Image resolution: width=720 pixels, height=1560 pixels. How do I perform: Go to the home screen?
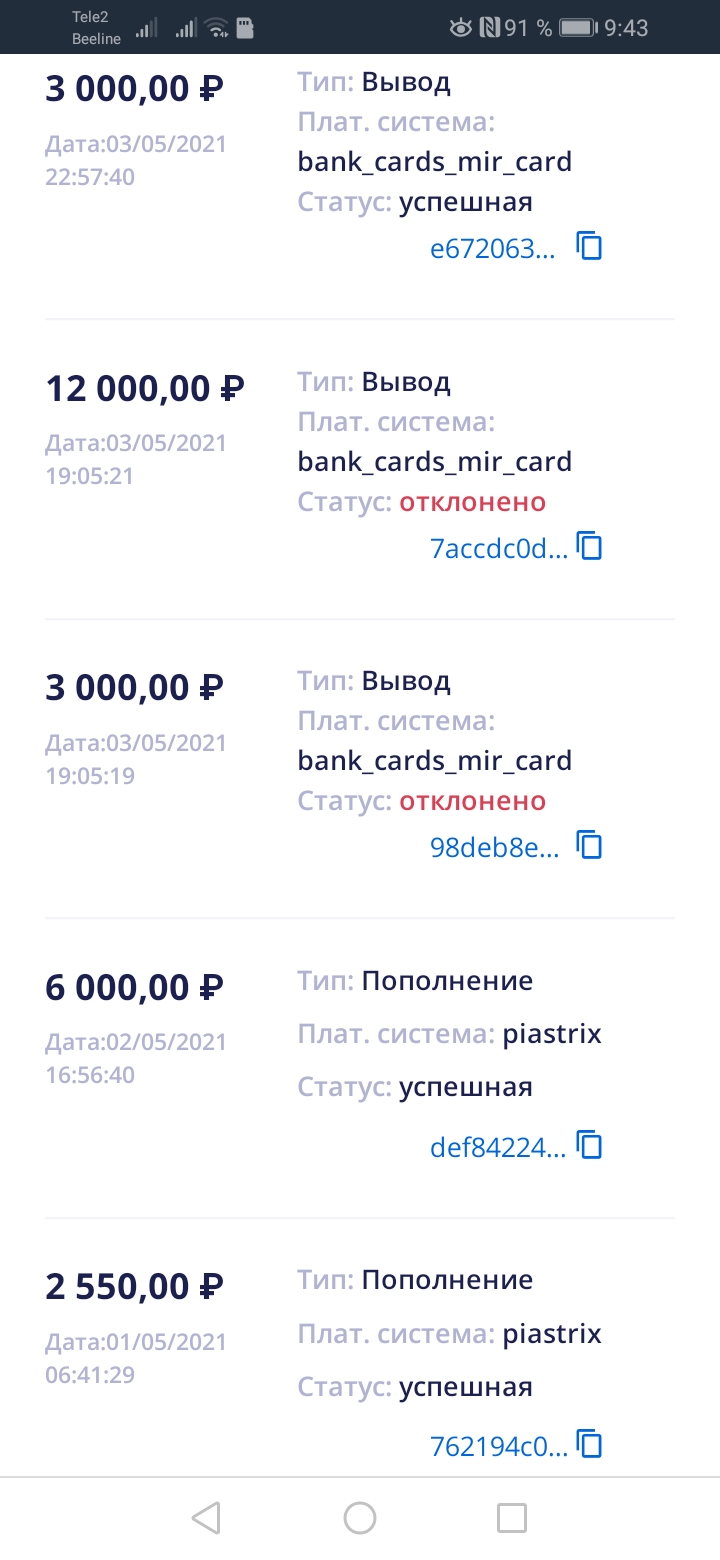click(360, 1518)
